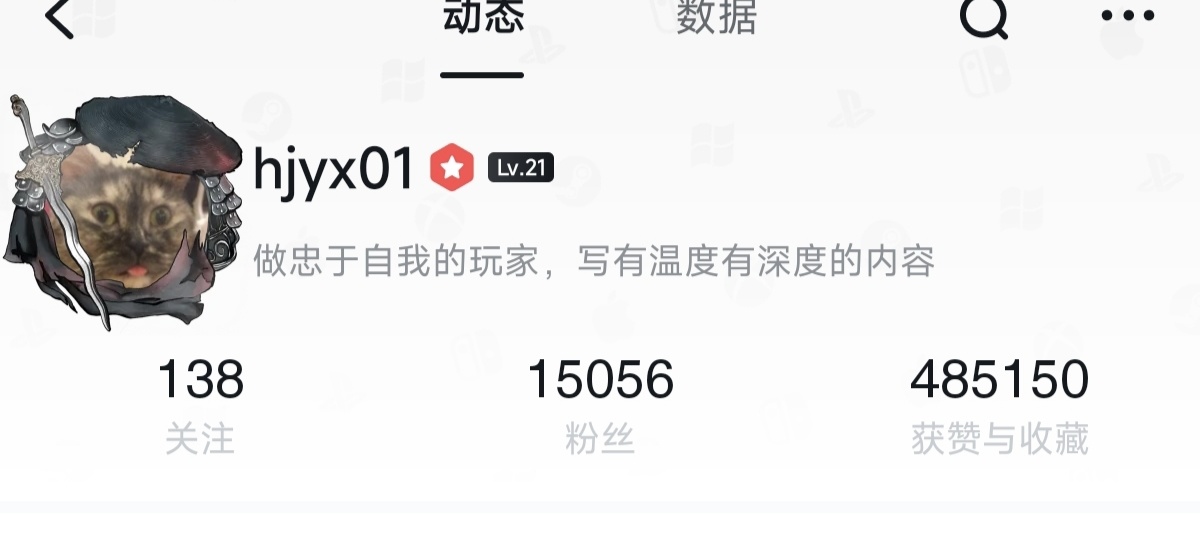Open the three-dot overflow menu

pyautogui.click(x=1128, y=15)
